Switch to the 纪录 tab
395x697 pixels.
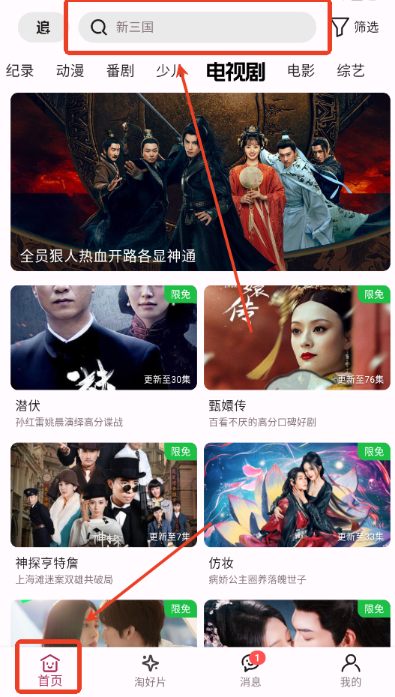(20, 71)
